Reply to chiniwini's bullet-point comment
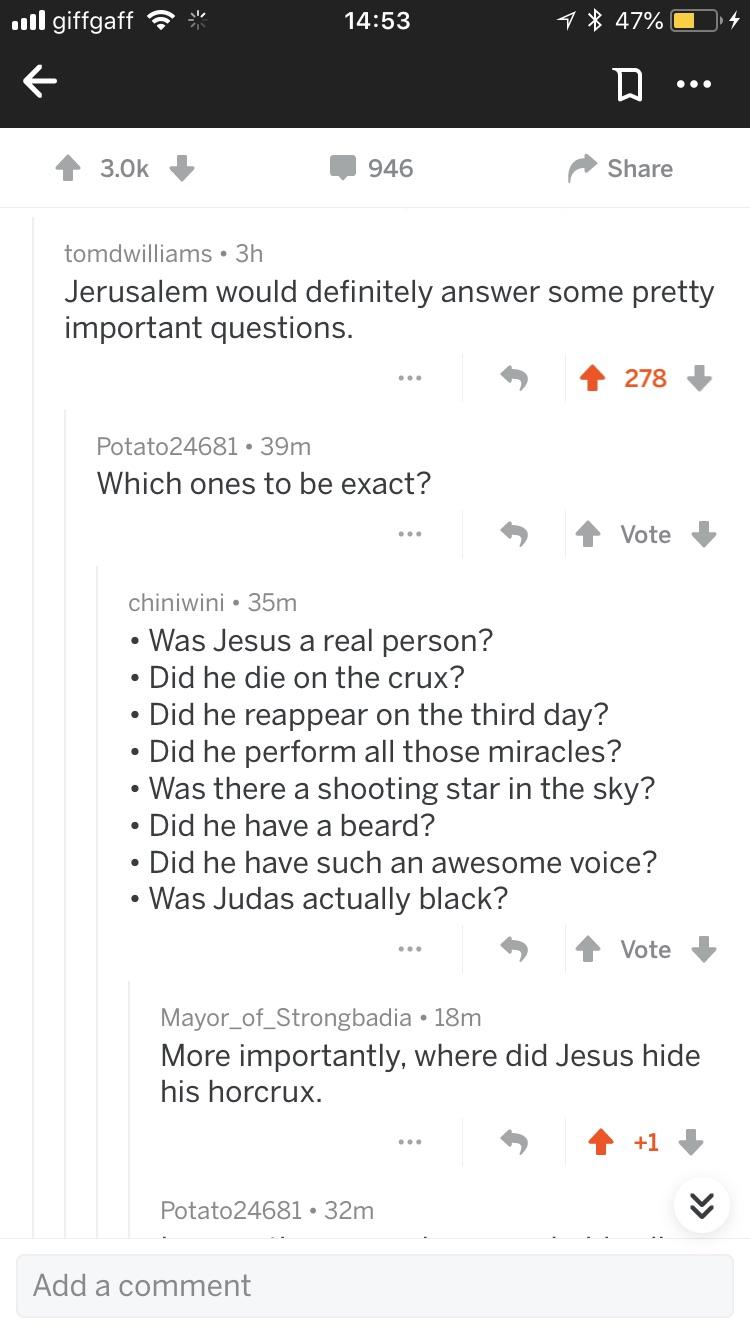 514,949
